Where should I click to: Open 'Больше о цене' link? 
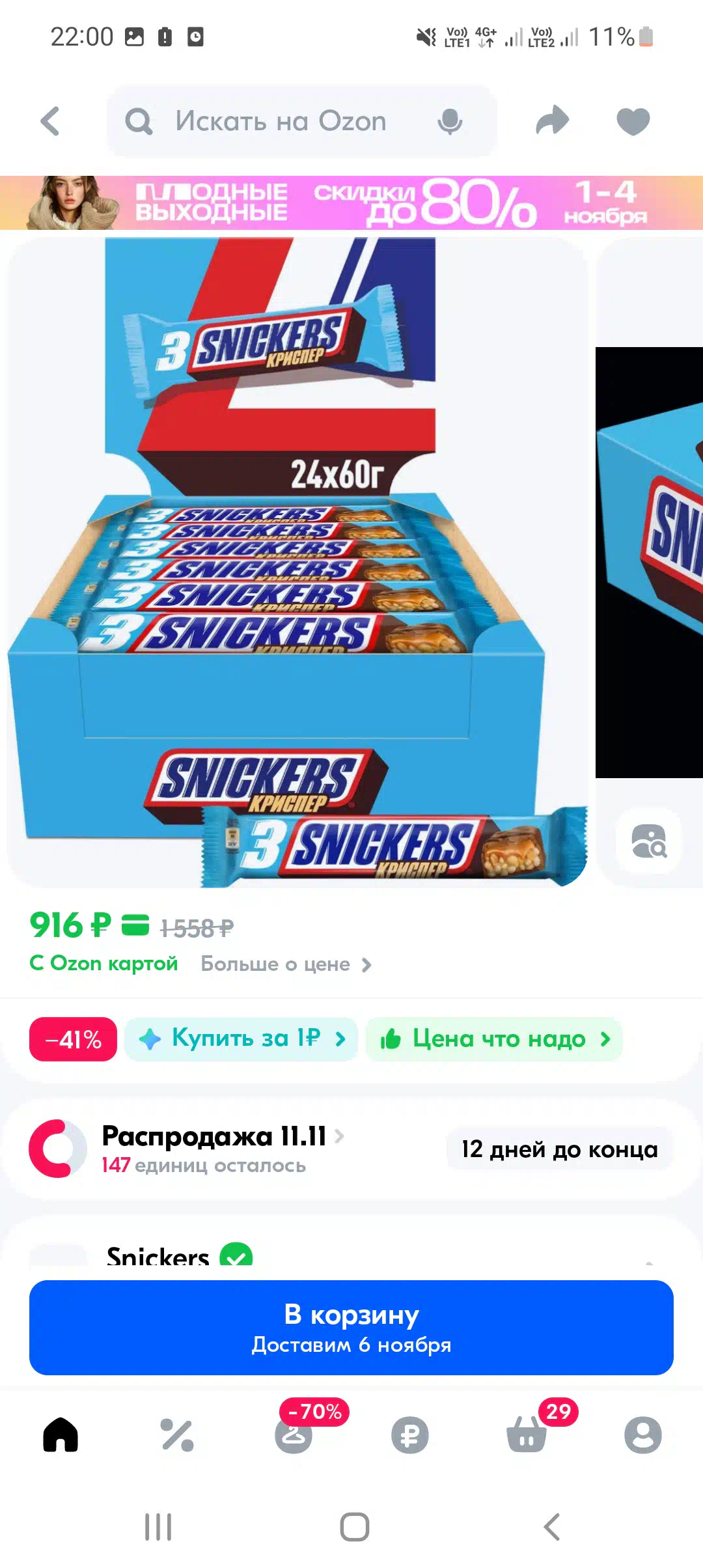pos(286,964)
